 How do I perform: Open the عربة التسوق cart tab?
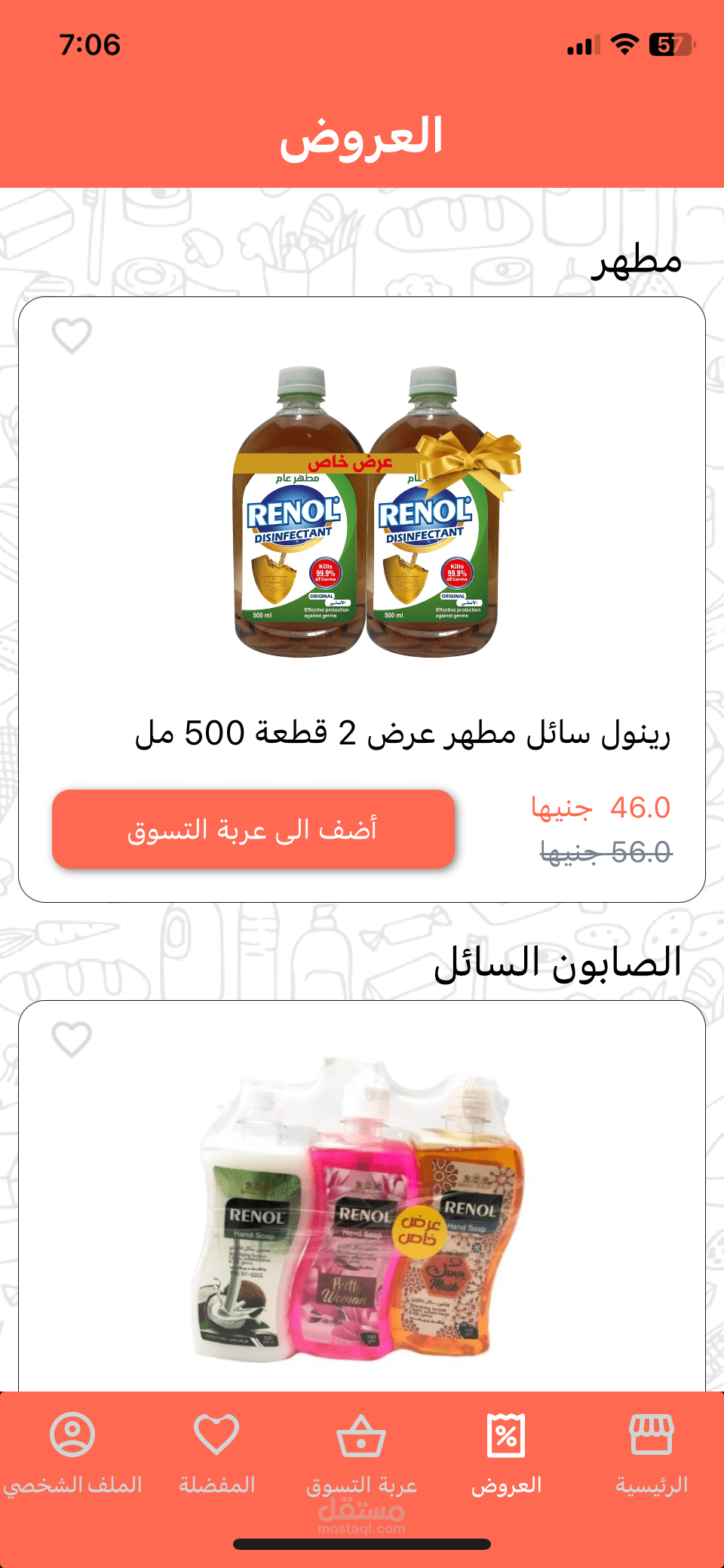(x=361, y=1455)
